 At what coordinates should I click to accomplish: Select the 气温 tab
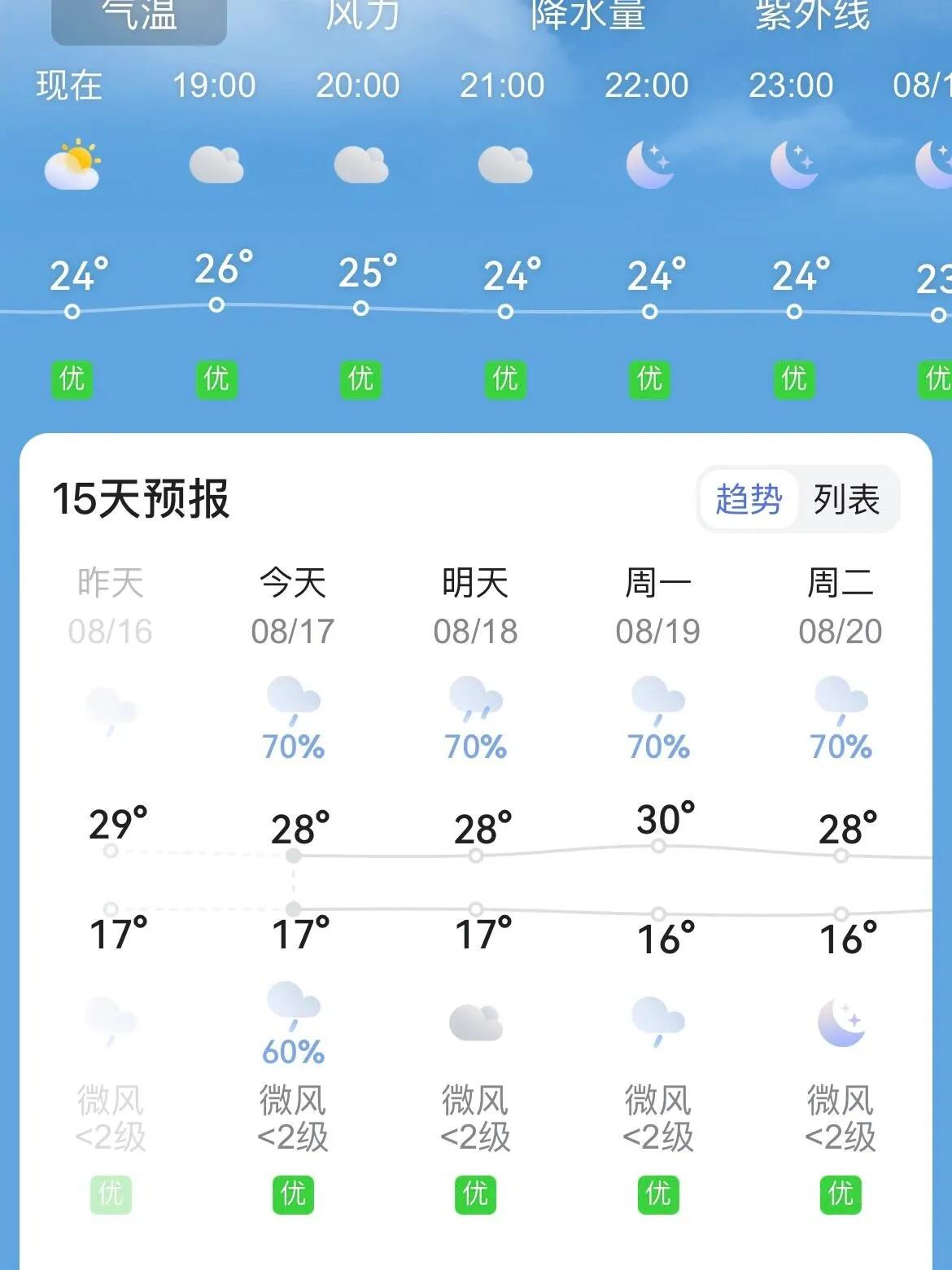pyautogui.click(x=139, y=16)
